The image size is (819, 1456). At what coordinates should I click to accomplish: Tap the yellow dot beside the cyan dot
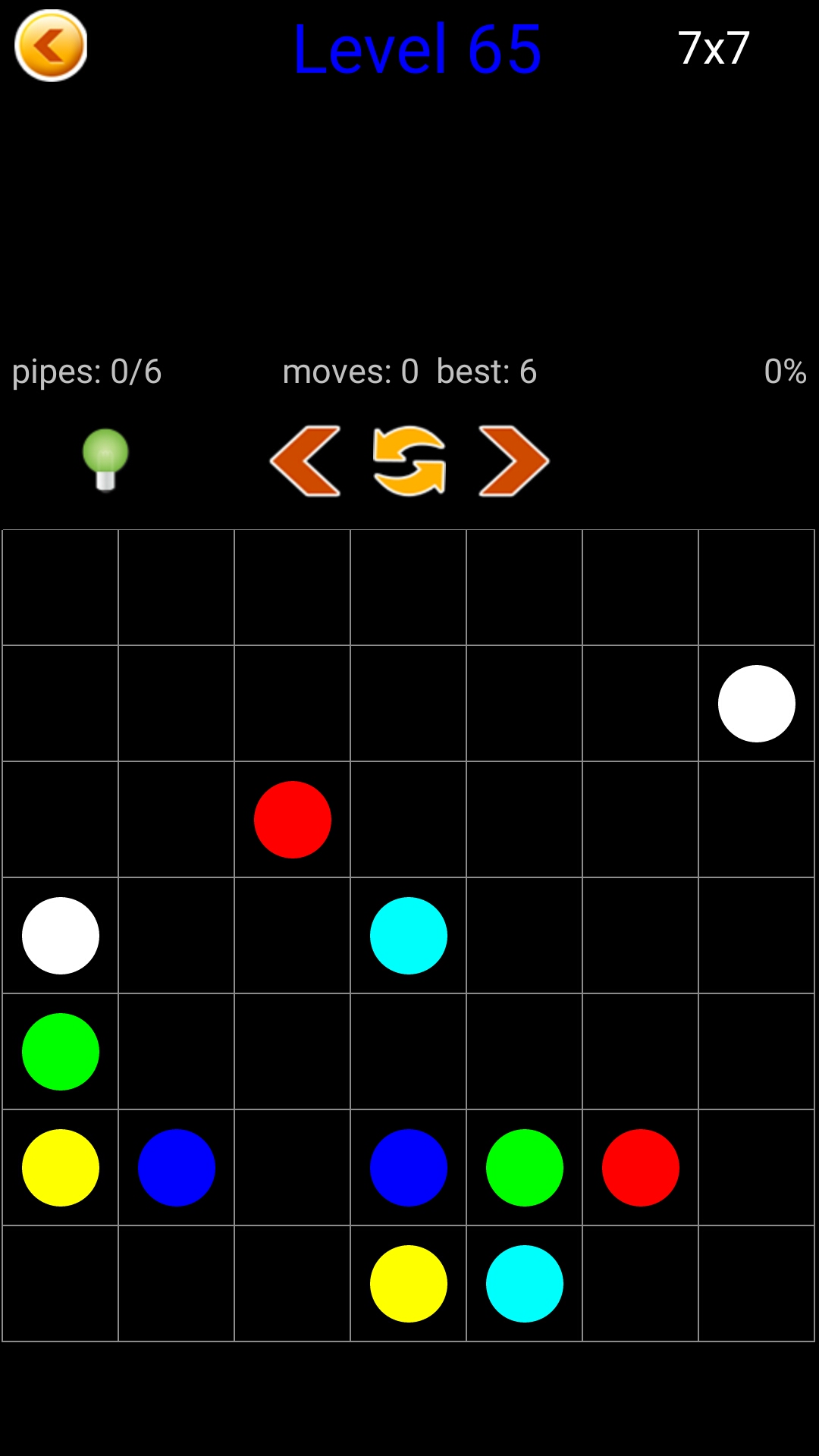click(409, 1284)
